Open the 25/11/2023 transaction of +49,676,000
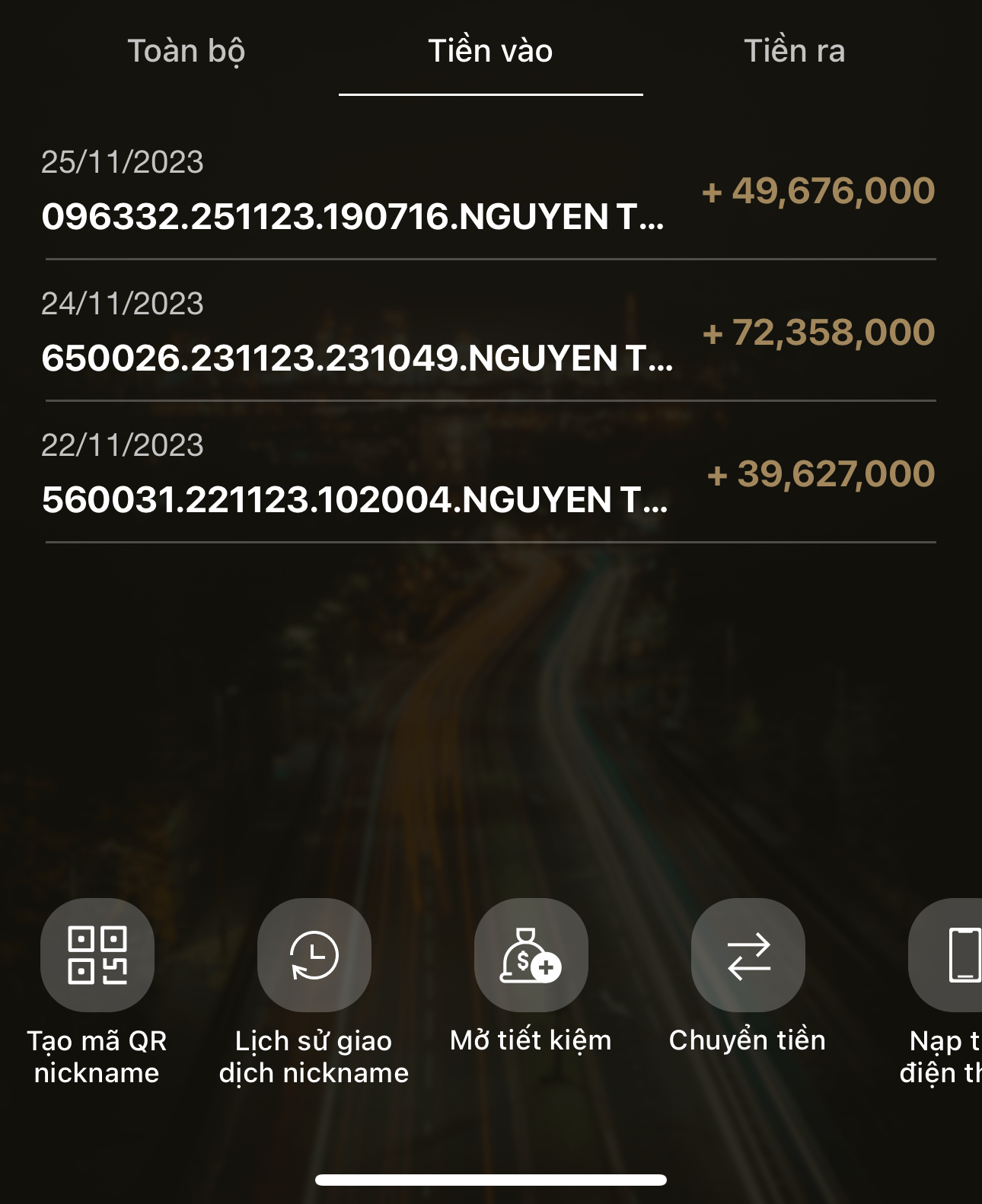 click(487, 192)
